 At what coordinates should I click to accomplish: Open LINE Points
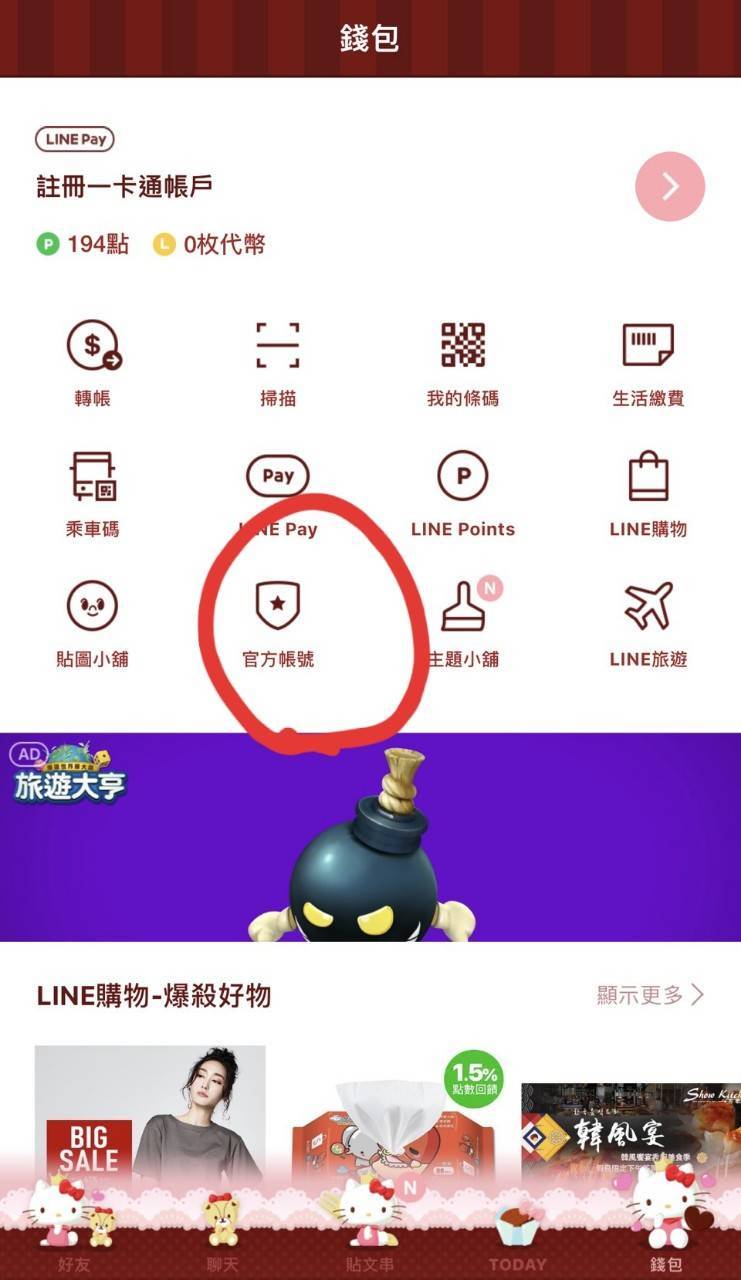(463, 493)
